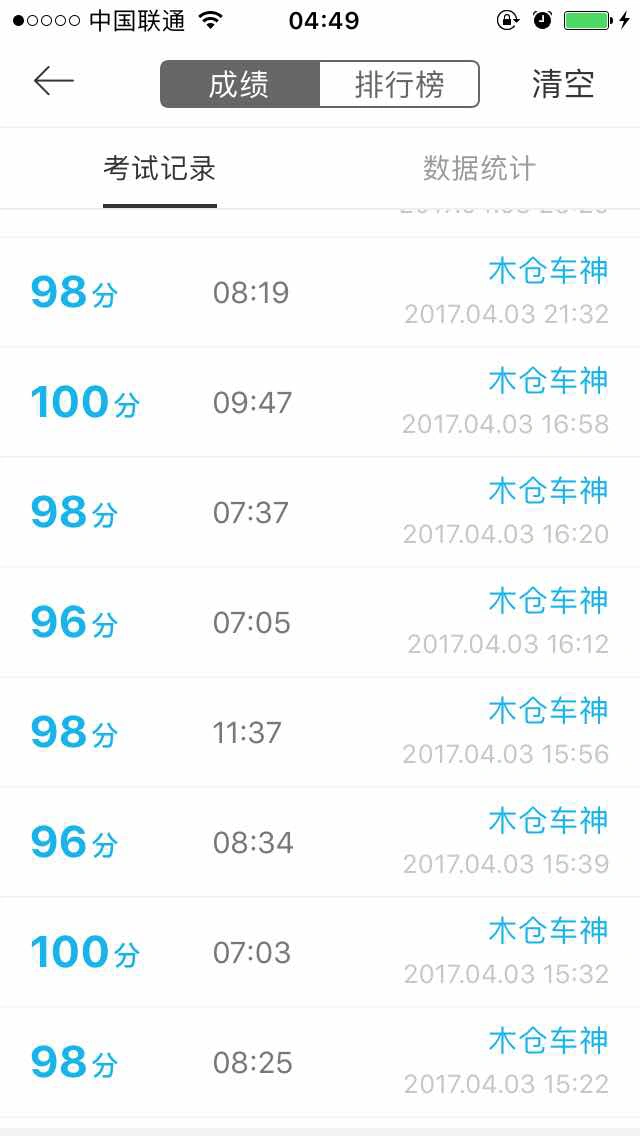Image resolution: width=640 pixels, height=1136 pixels.
Task: Open the 96分 record from 15:39
Action: (320, 842)
